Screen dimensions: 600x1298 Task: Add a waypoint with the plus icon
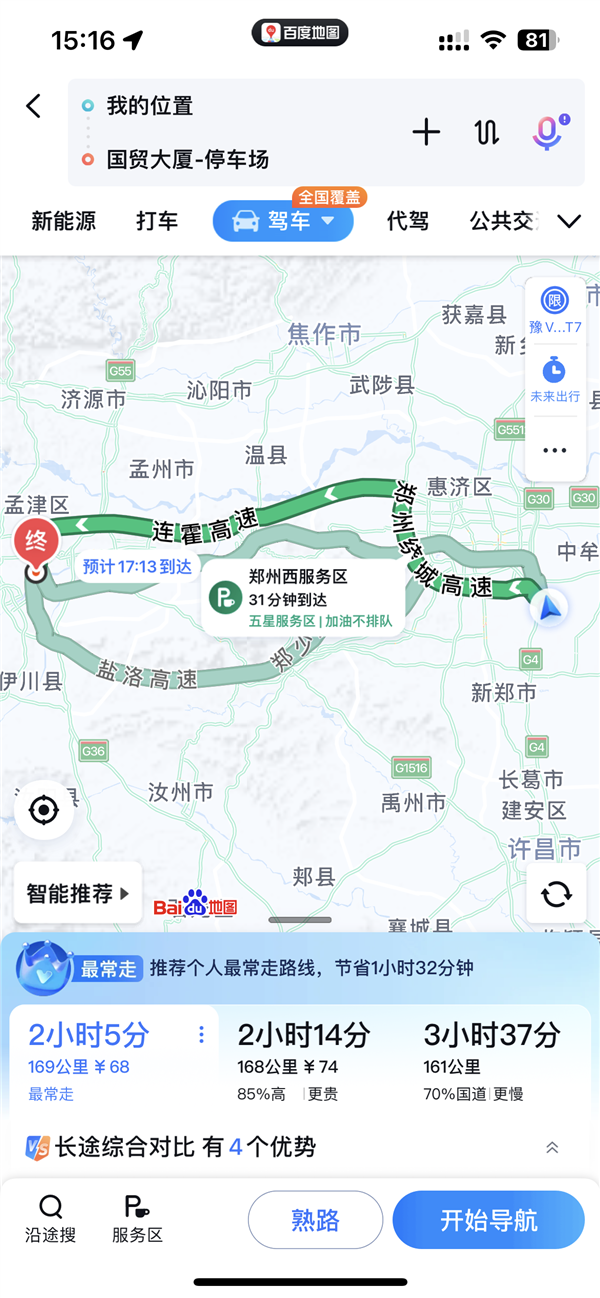(x=426, y=132)
